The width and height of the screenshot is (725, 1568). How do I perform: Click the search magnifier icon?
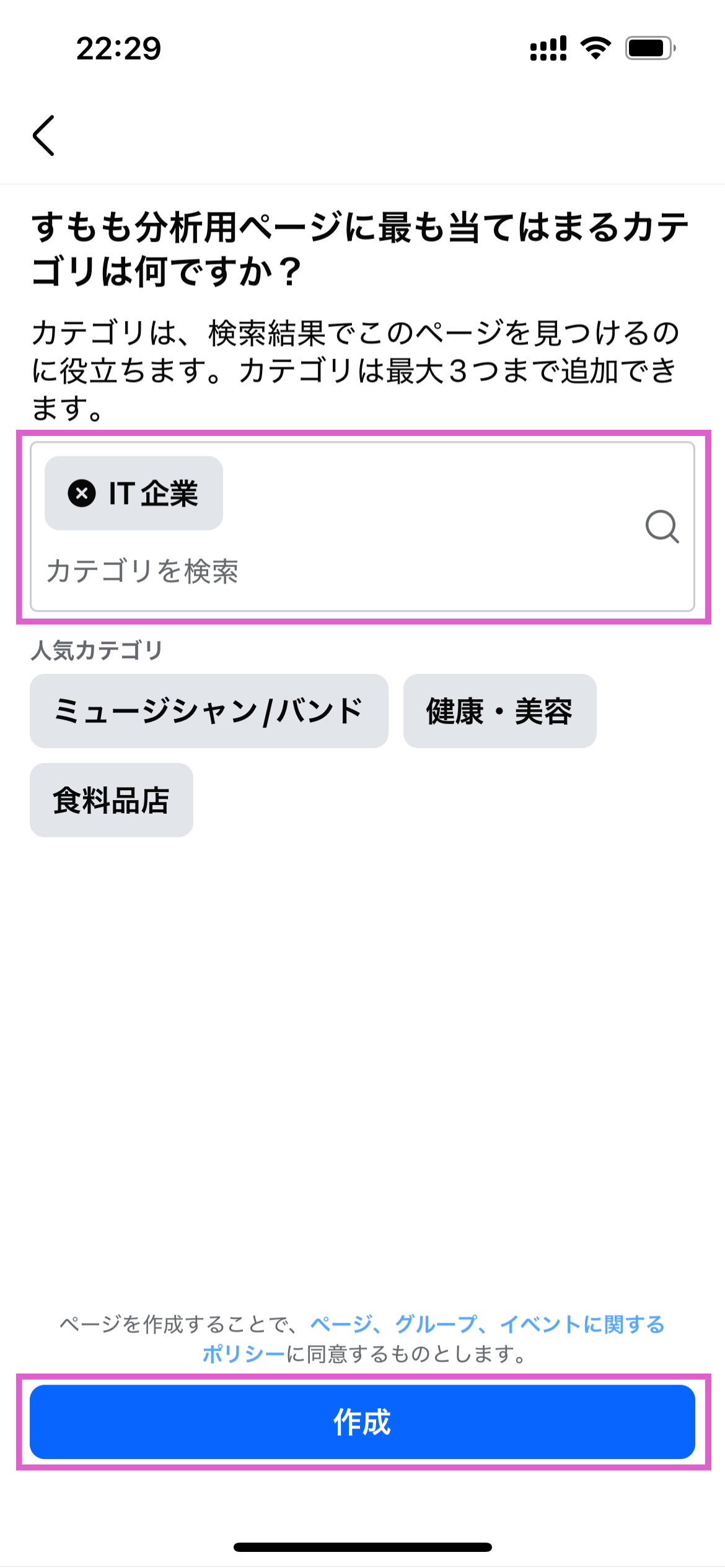tap(662, 527)
